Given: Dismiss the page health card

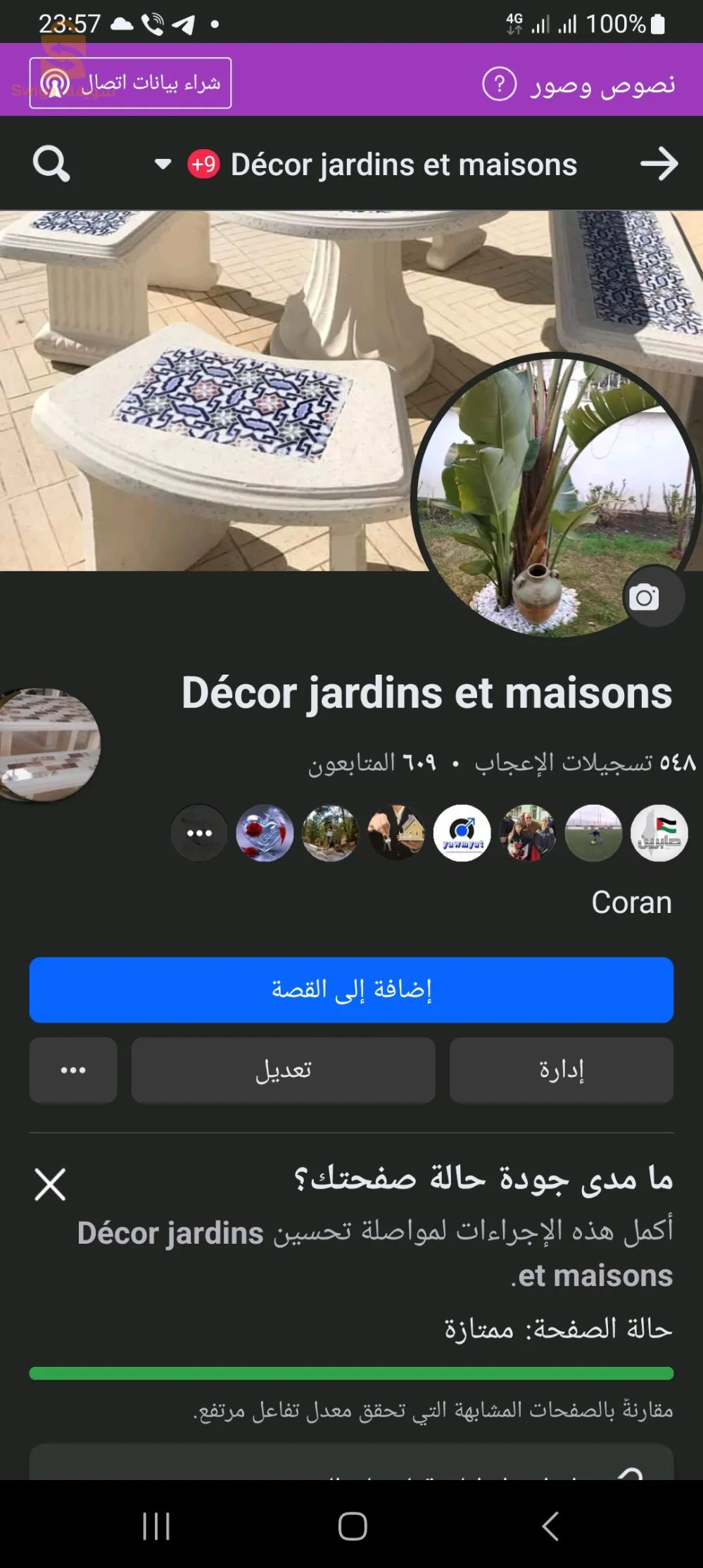Looking at the screenshot, I should [50, 1185].
